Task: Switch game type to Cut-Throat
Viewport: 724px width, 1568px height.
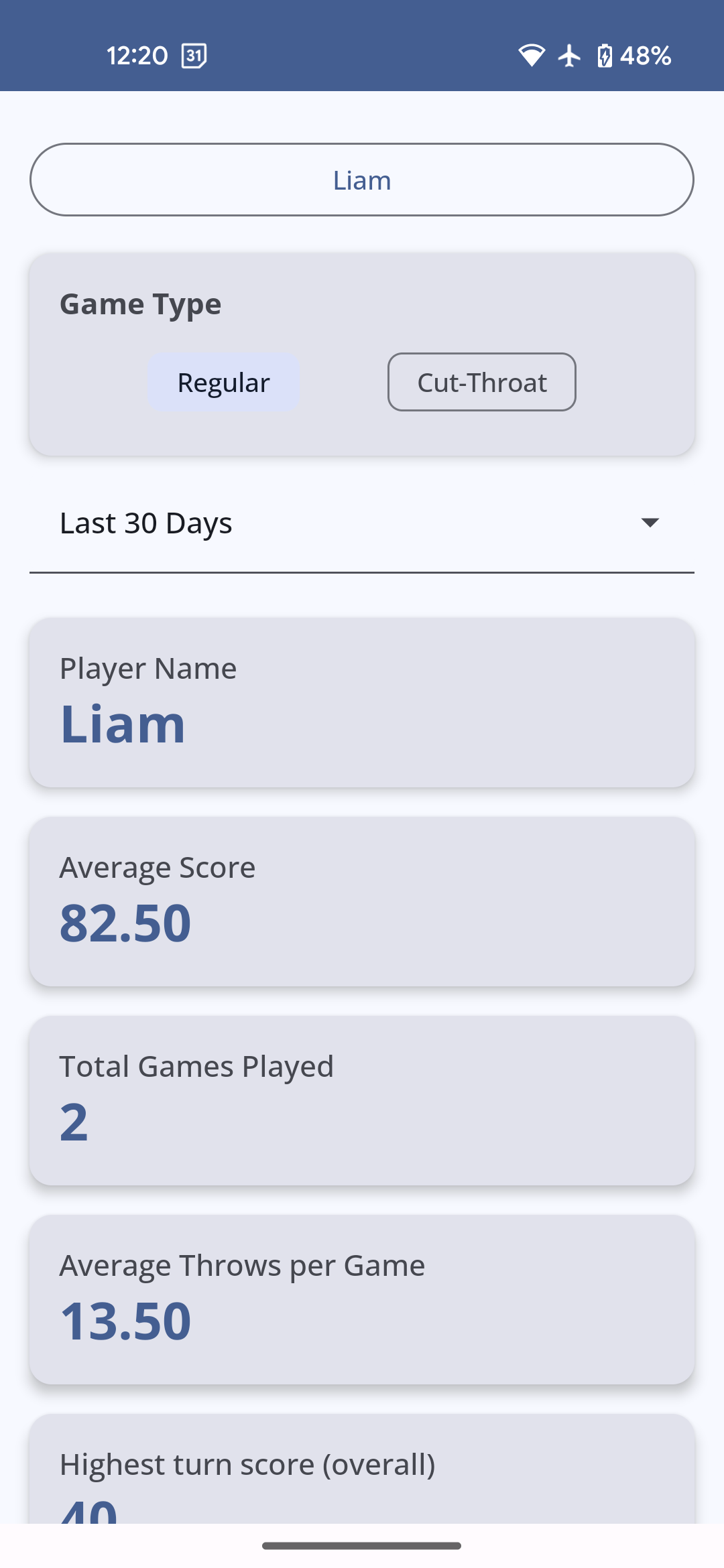Action: click(x=482, y=382)
